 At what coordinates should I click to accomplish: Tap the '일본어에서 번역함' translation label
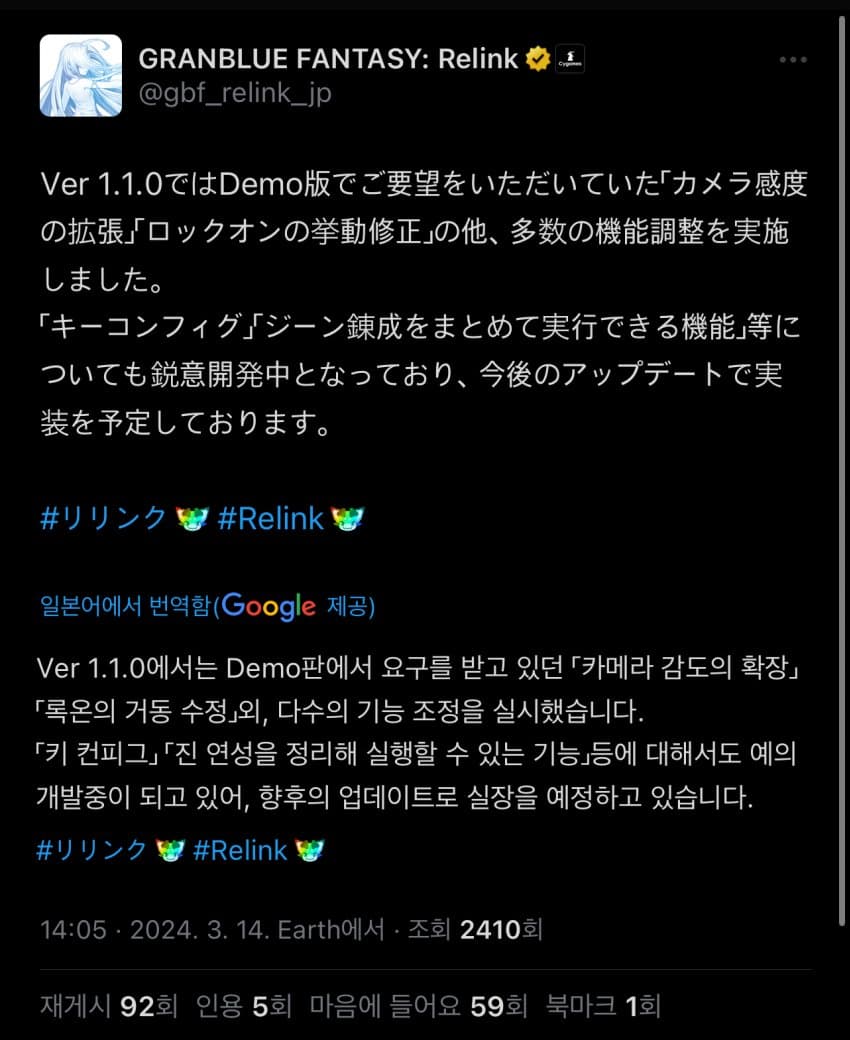(x=128, y=605)
